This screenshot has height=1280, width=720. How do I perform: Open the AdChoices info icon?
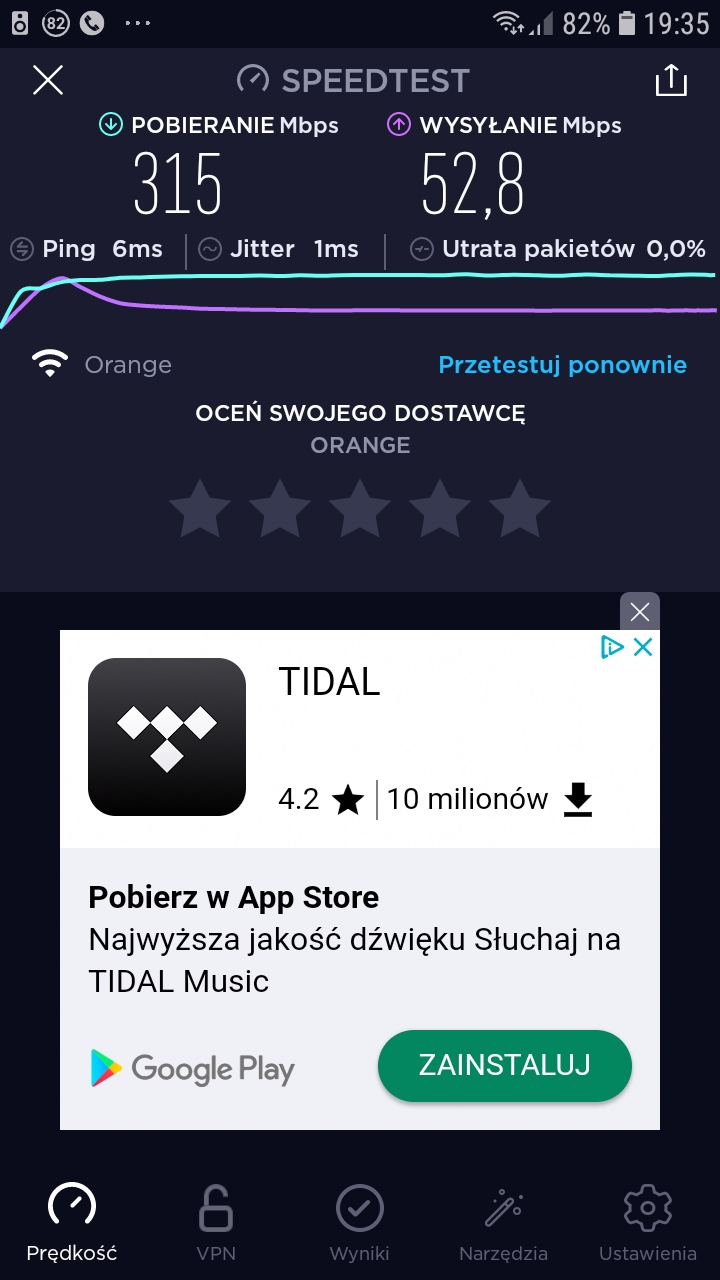[x=612, y=647]
